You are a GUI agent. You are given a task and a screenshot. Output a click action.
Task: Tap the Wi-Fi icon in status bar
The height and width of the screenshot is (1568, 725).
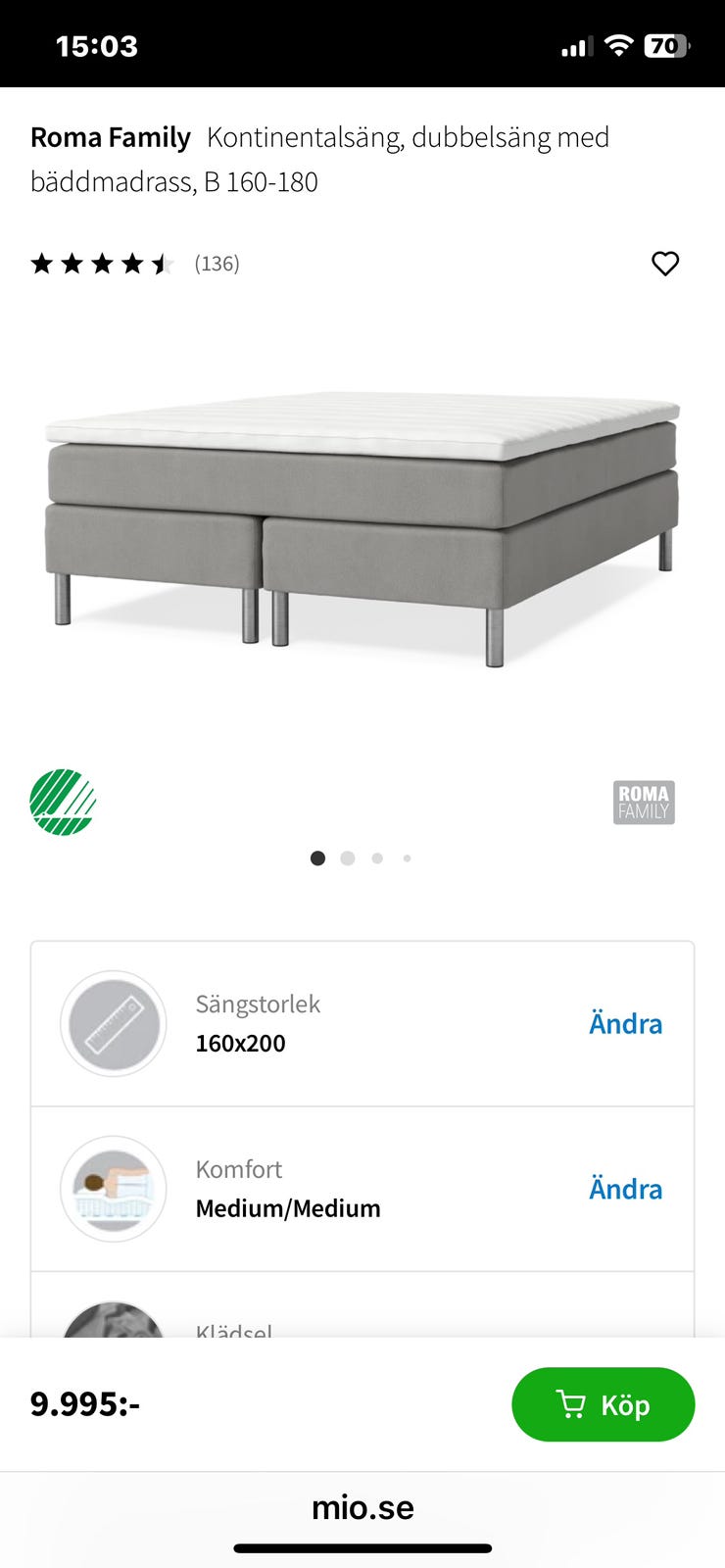619,45
